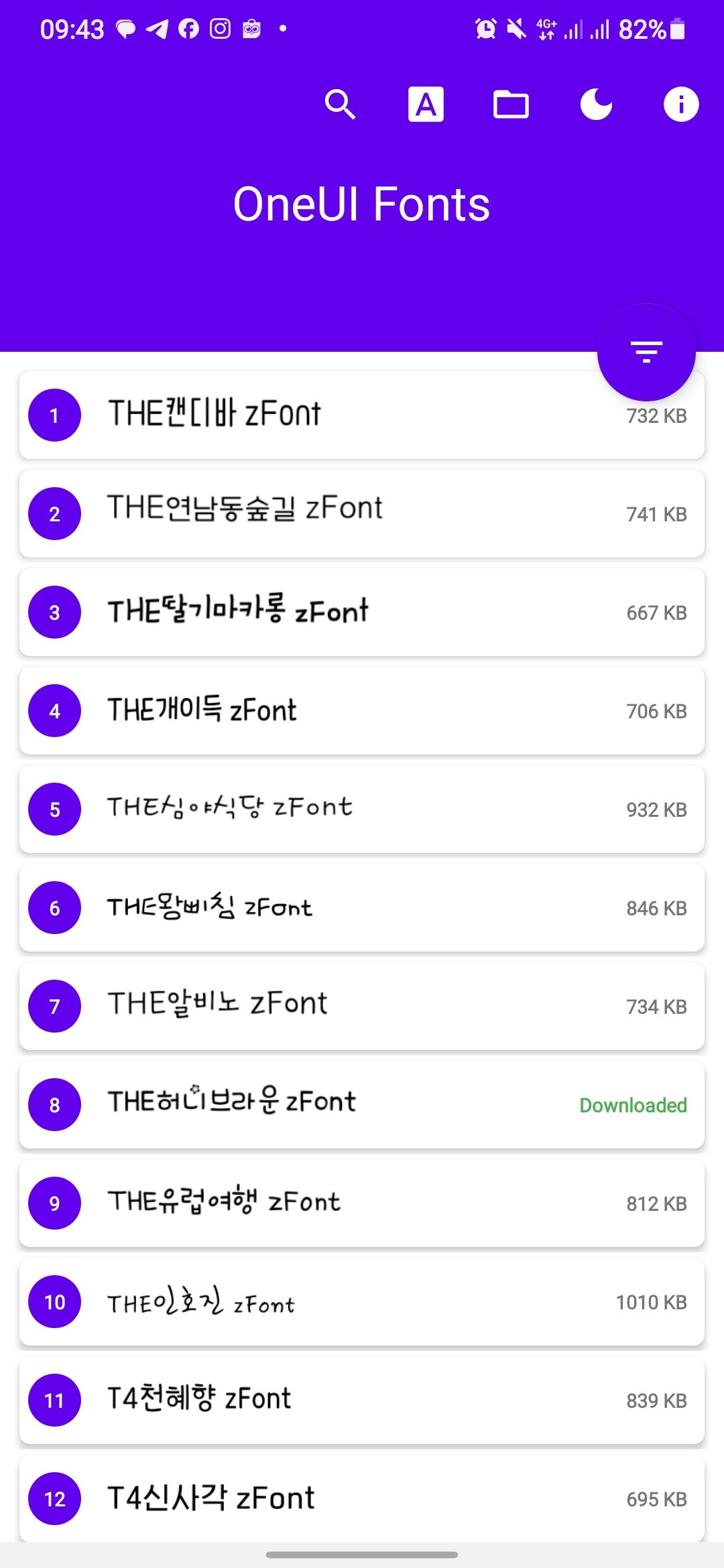
Task: Open the folder icon in the top bar
Action: [x=511, y=104]
